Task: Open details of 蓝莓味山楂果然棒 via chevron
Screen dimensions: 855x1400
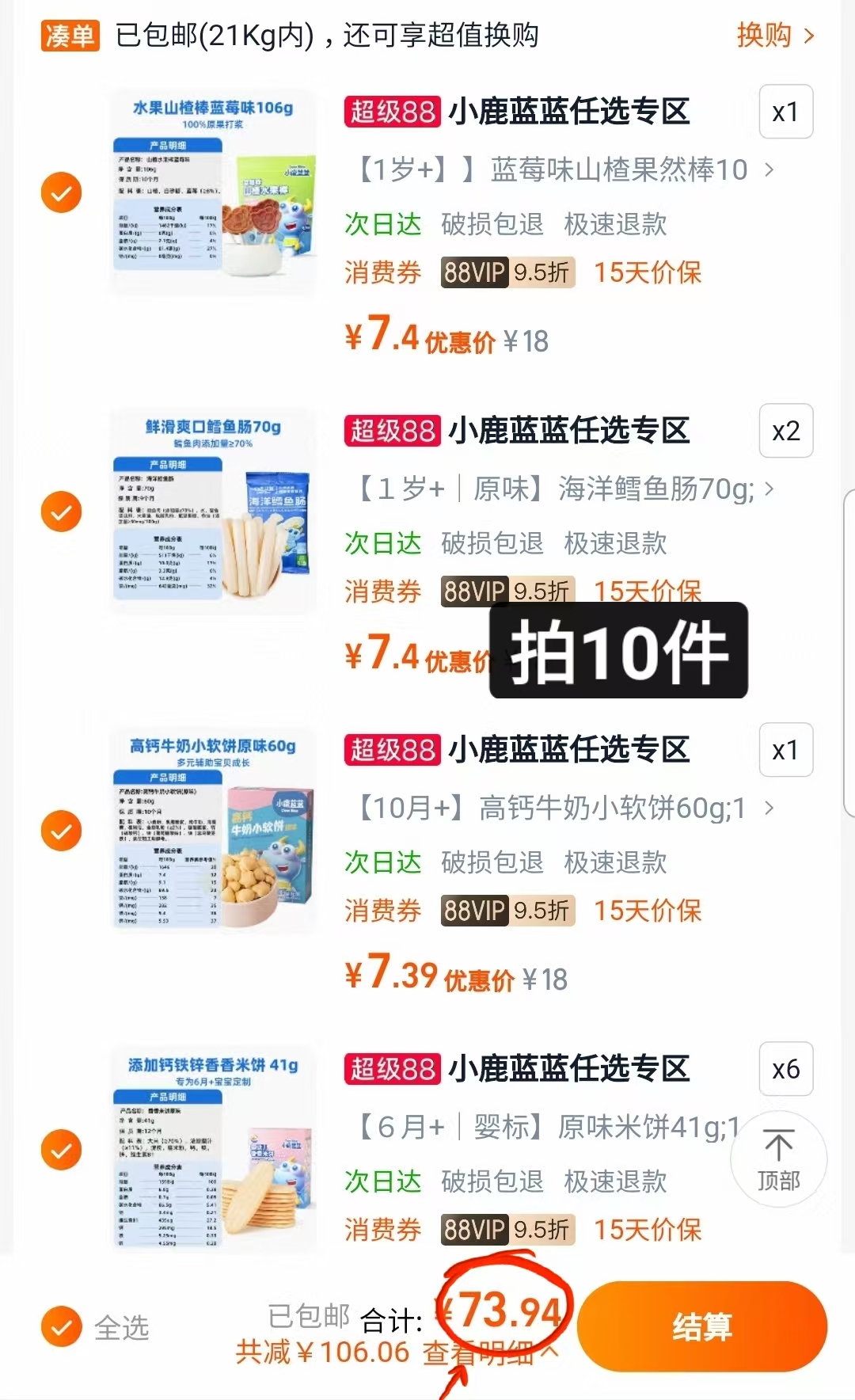Action: click(766, 169)
